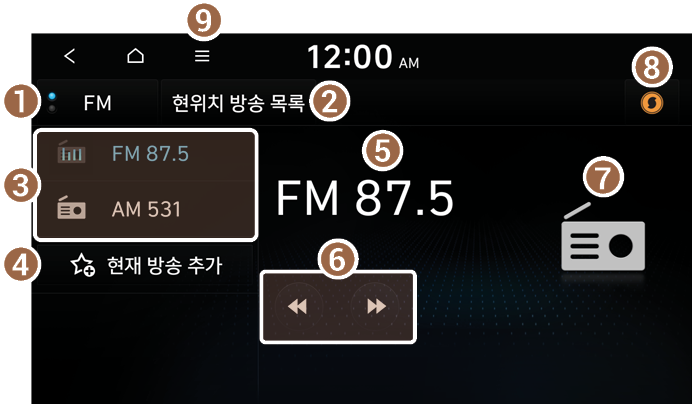This screenshot has width=692, height=404.
Task: Select the FM radio mode button
Action: 96,102
